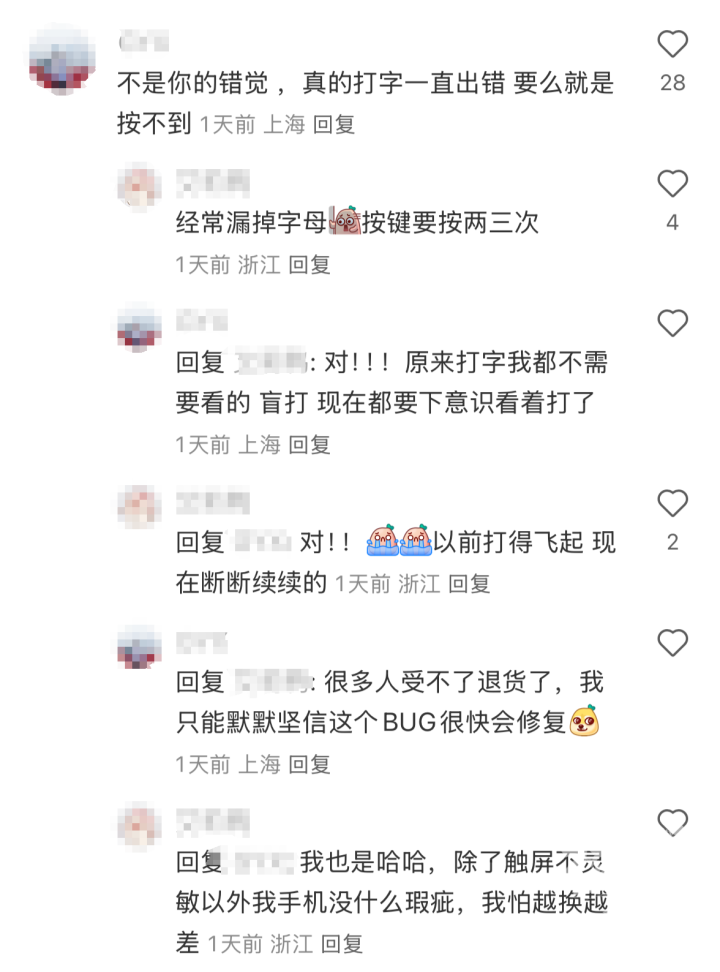The width and height of the screenshot is (720, 972).
Task: Reply to the comment '现在断断续续的'
Action: pos(469,584)
